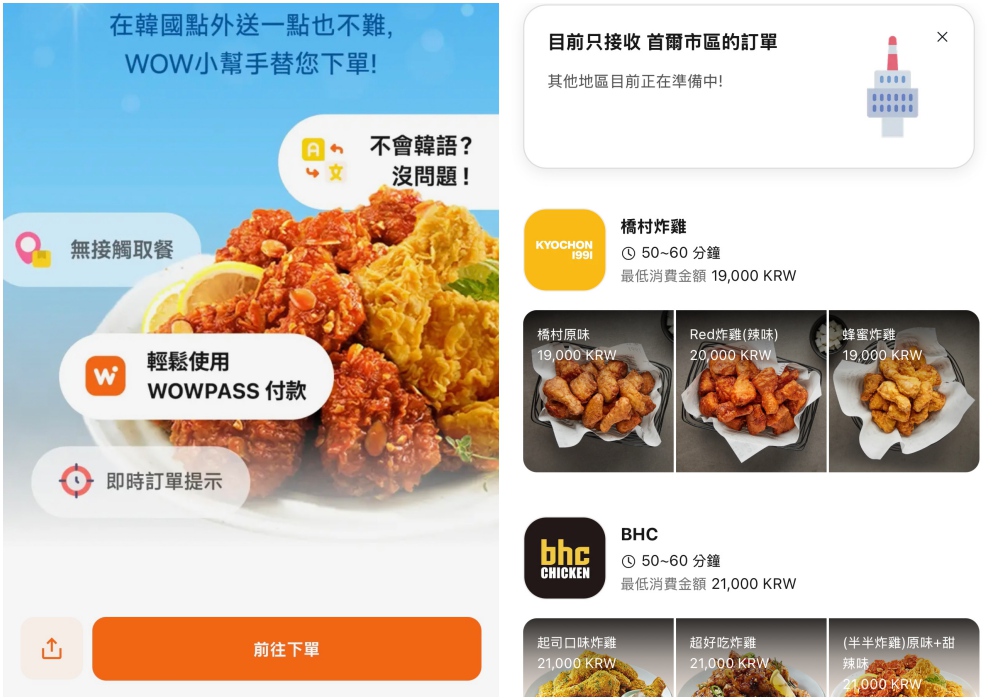Screen dimensions: 1000x700
Task: Select the 蜂蜜炸雞 item
Action: click(x=903, y=391)
